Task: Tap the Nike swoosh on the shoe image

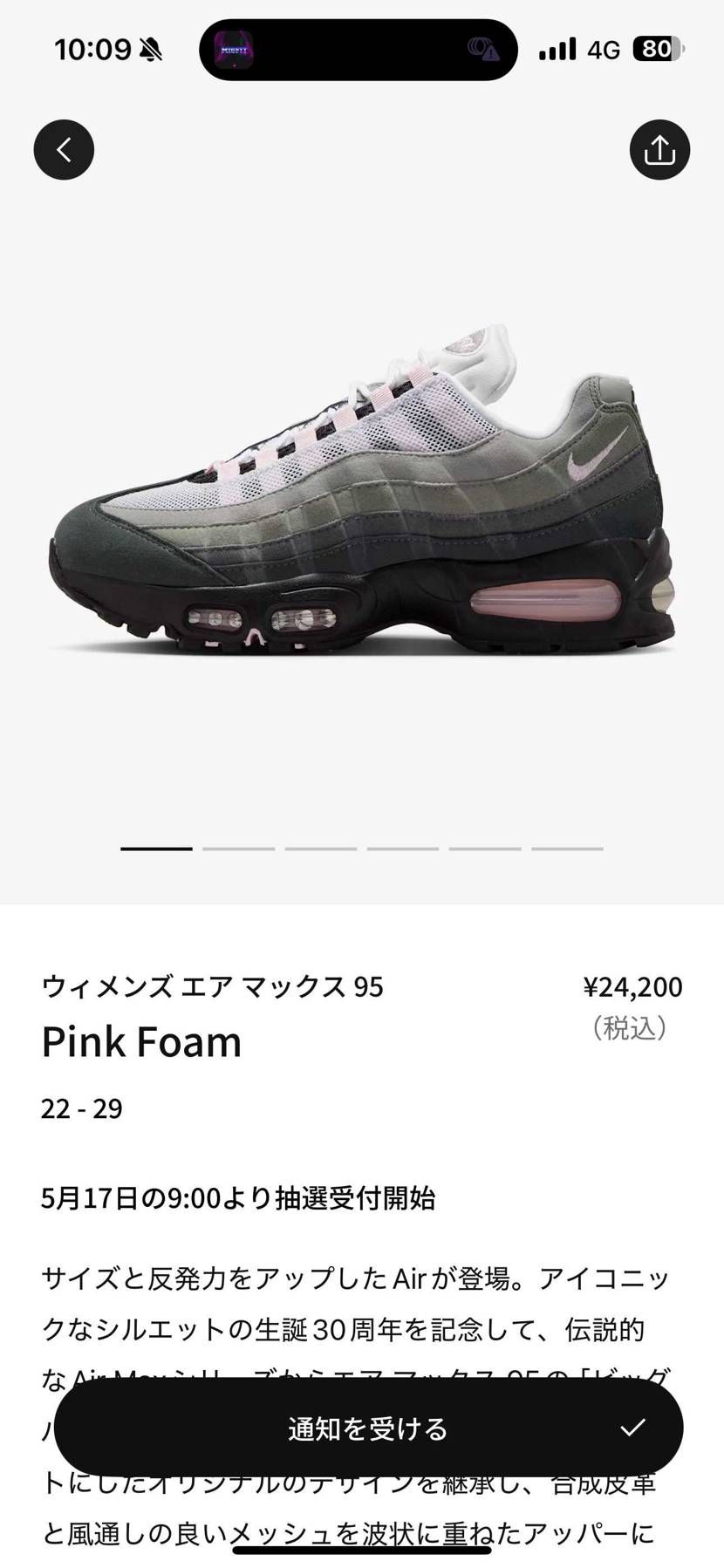Action: click(581, 465)
